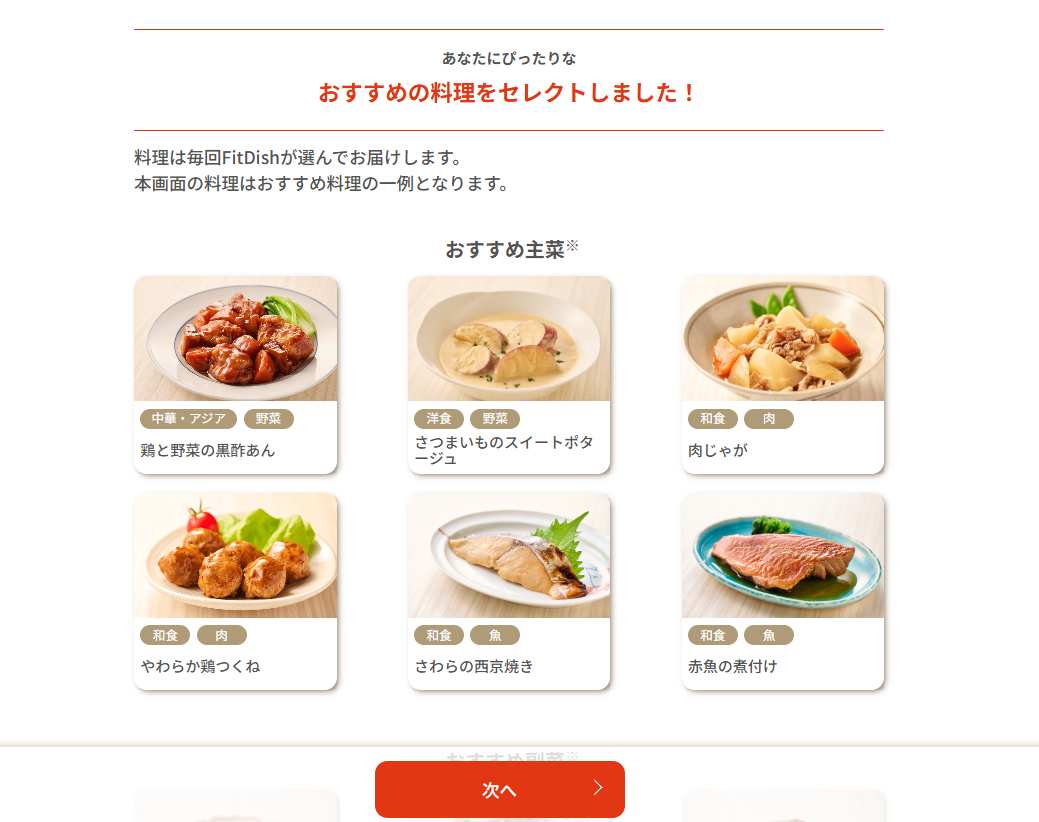Choose the 赤魚の煮付け dish card
The image size is (1039, 822).
tap(782, 590)
